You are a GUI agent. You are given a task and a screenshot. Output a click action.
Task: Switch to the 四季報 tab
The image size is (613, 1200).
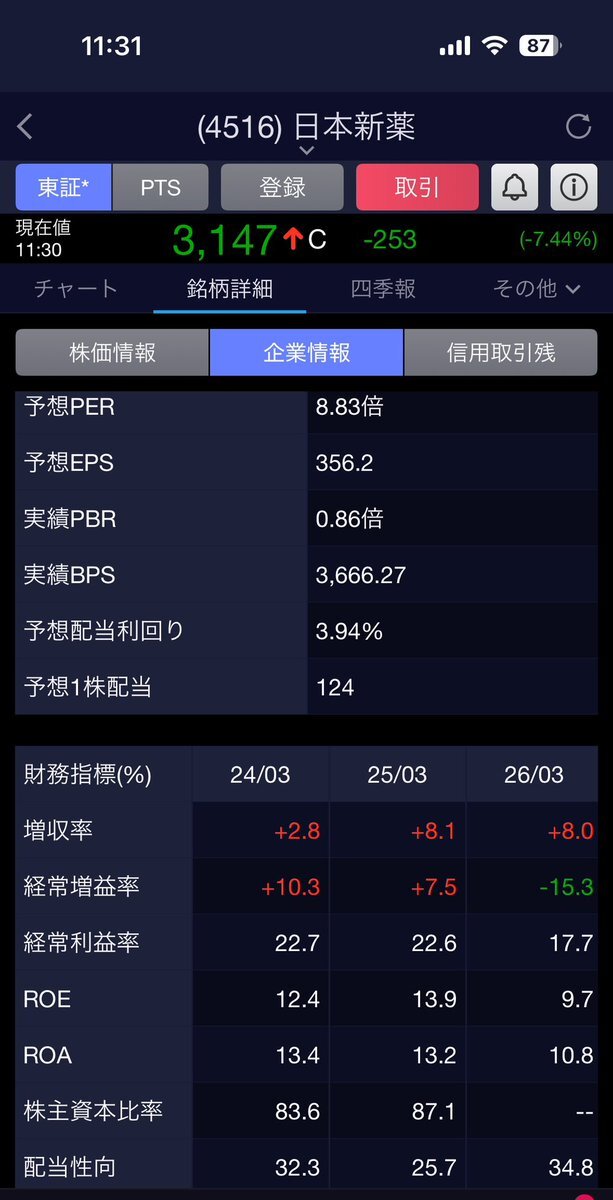pyautogui.click(x=383, y=289)
